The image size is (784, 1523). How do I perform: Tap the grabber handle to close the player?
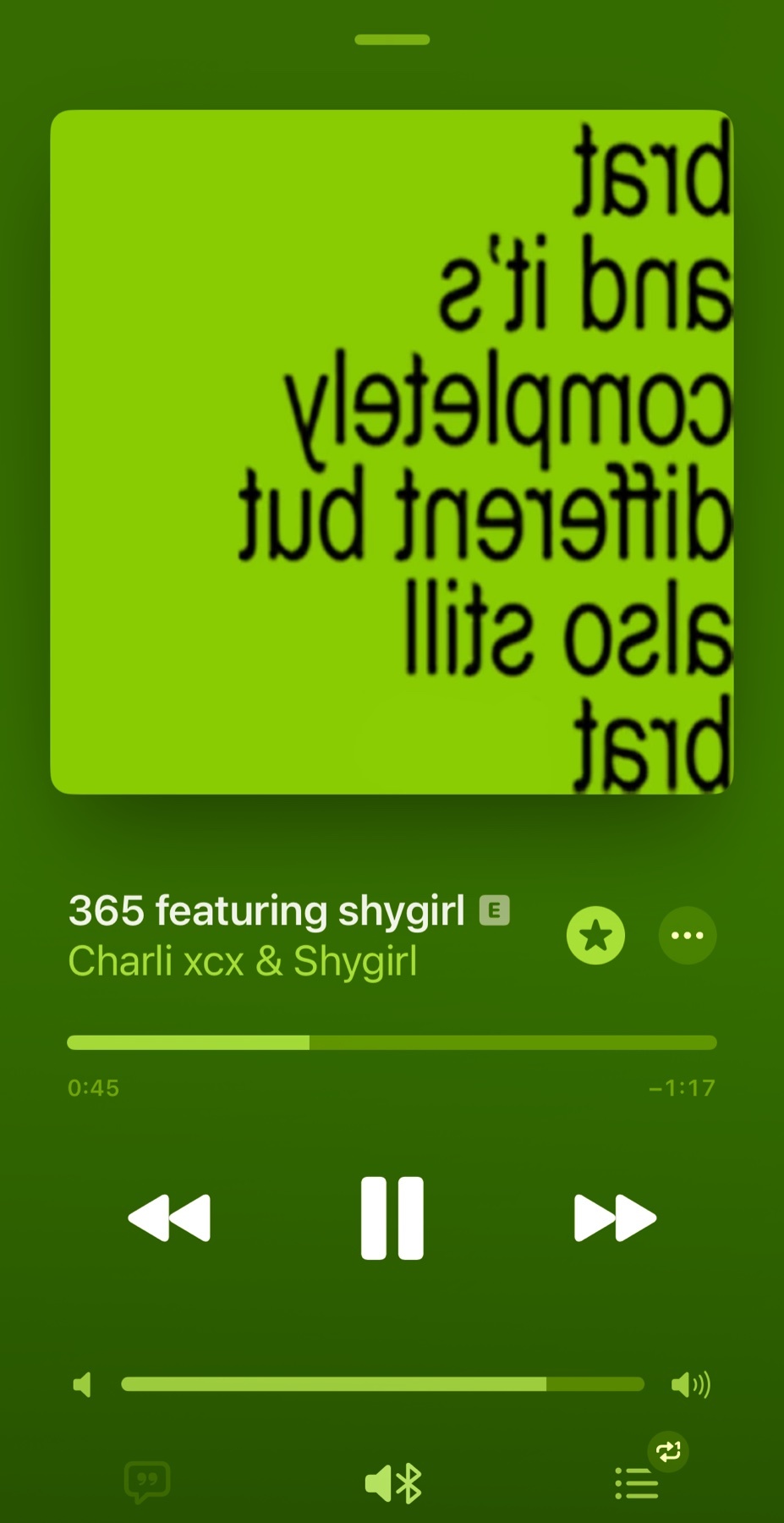tap(392, 40)
